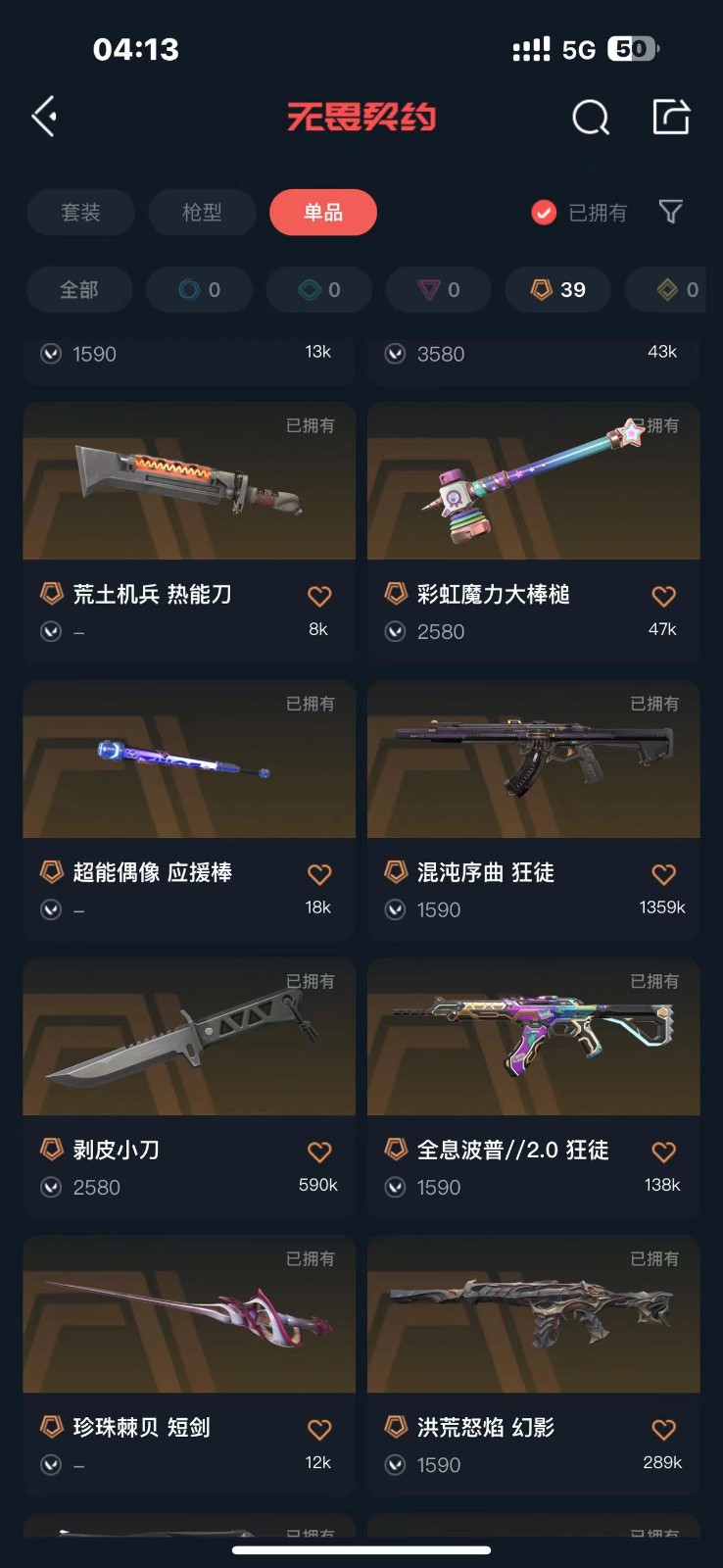Toggle the 已拥有 checkbox
This screenshot has height=1568, width=723.
pos(544,213)
